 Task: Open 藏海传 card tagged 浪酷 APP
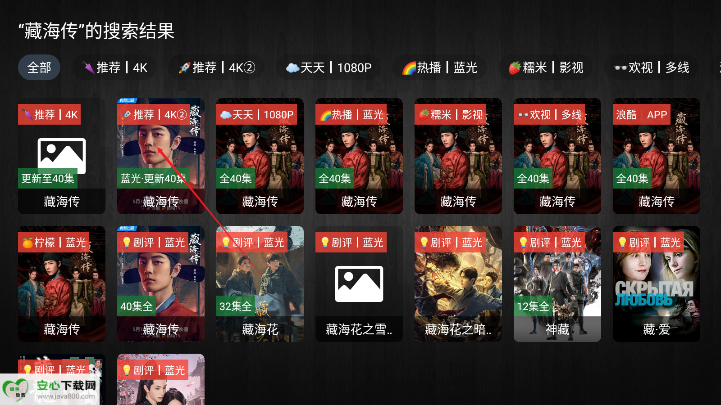[655, 155]
